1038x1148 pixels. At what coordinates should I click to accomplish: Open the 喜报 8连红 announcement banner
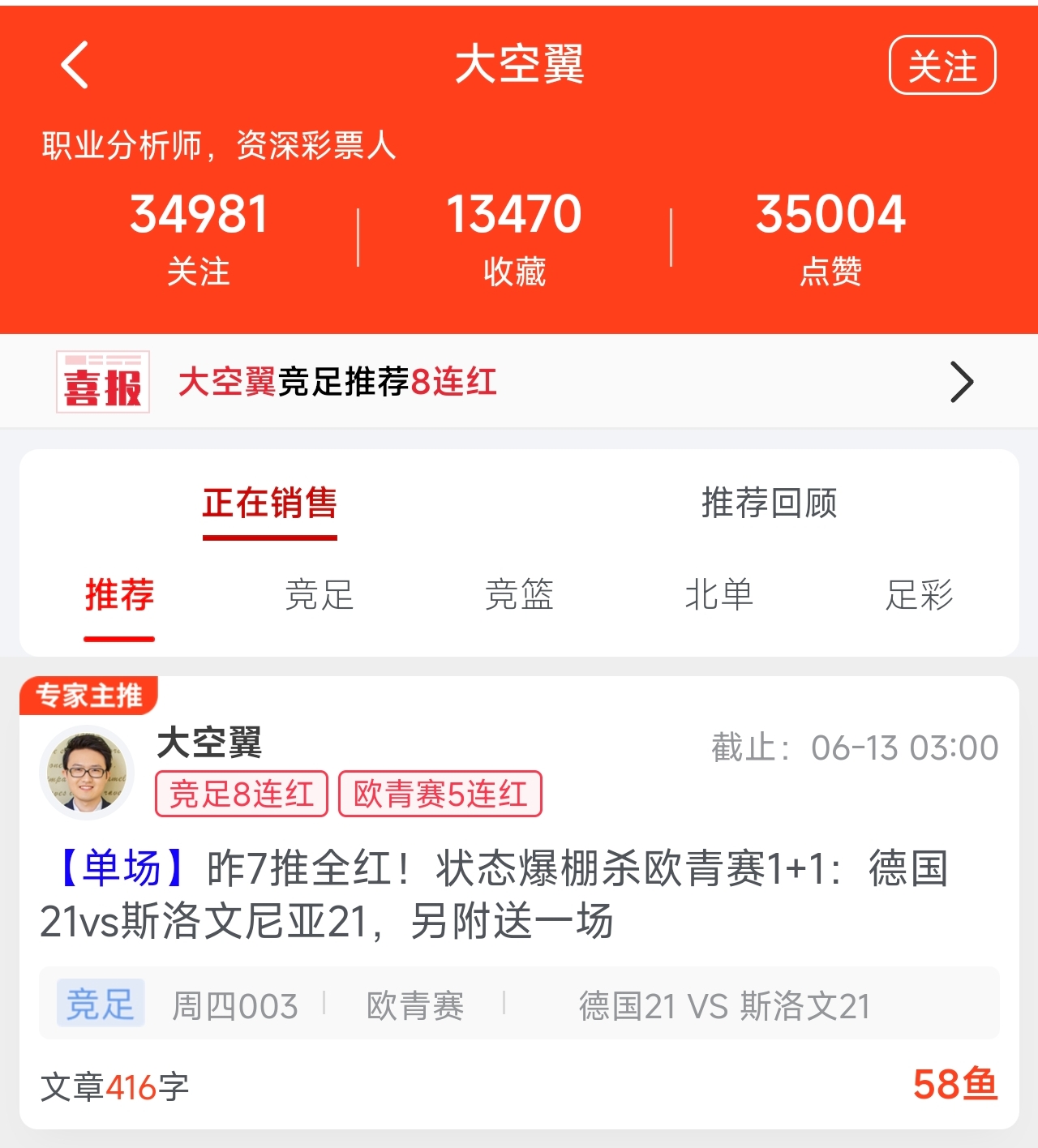point(519,382)
